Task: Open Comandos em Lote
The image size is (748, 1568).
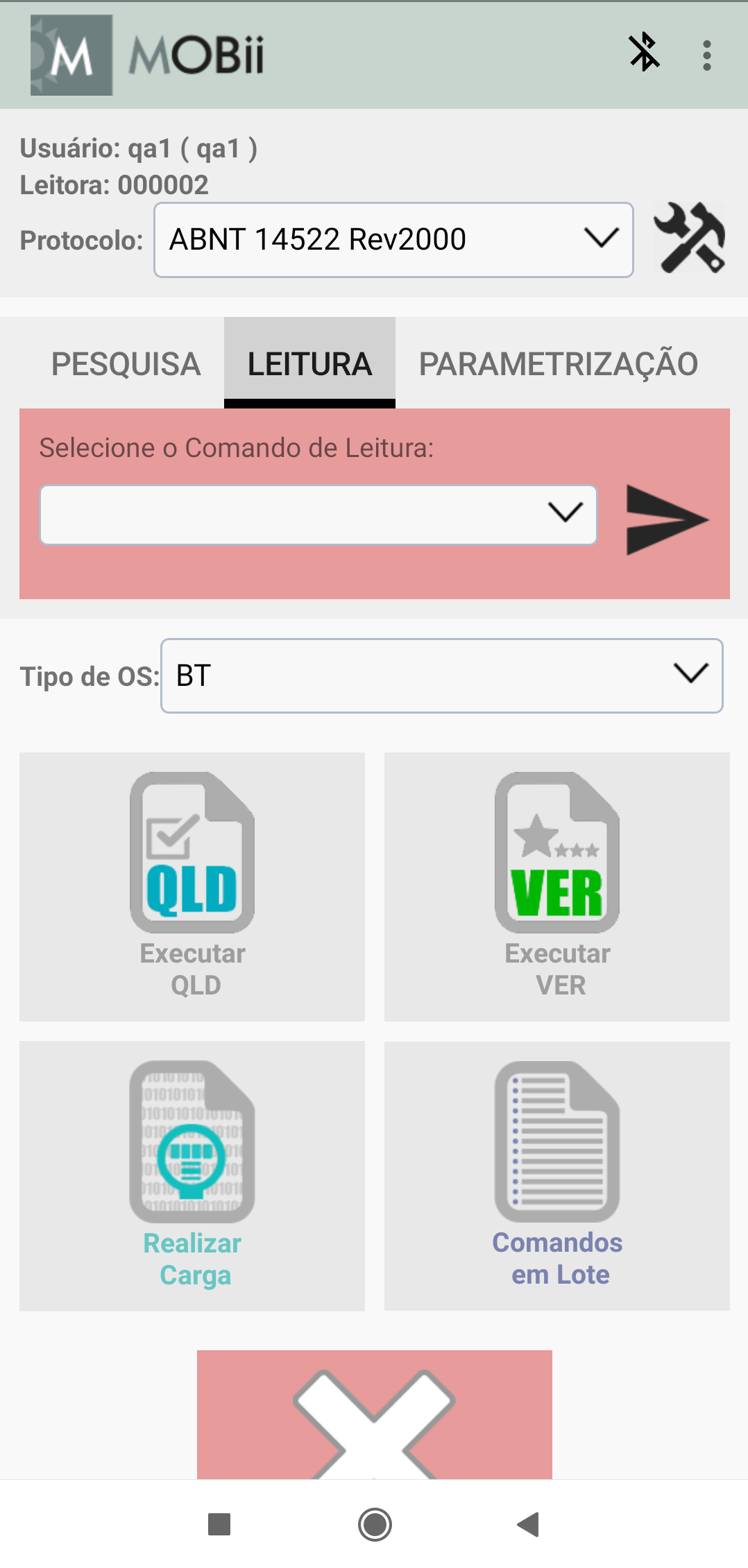Action: click(557, 1175)
